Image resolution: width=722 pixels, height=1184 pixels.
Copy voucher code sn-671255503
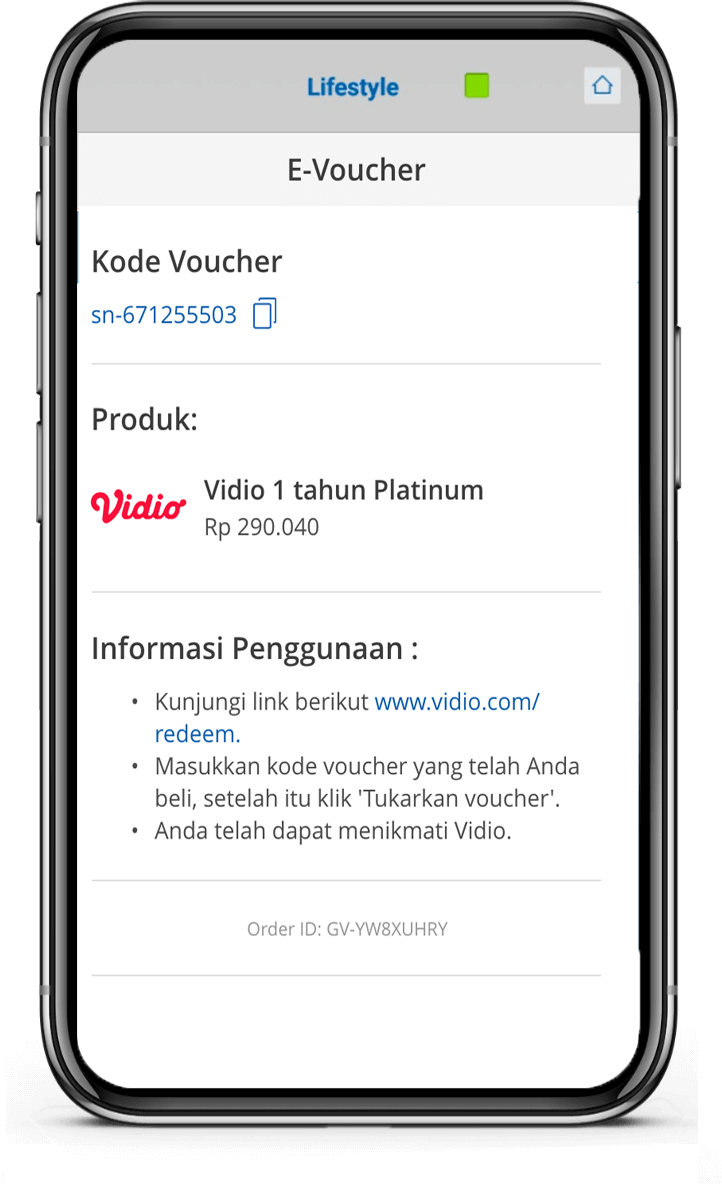click(x=264, y=314)
